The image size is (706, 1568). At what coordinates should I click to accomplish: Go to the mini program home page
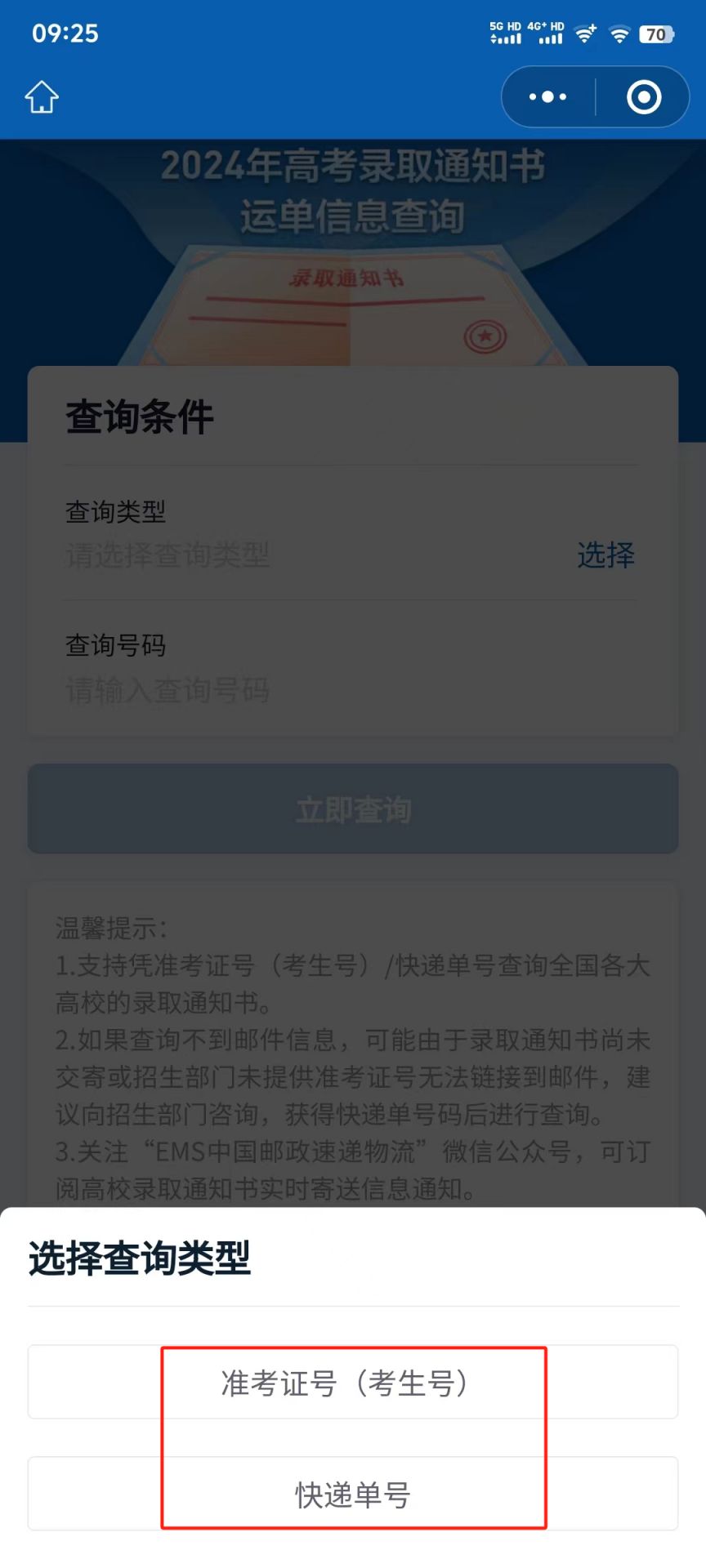tap(42, 97)
